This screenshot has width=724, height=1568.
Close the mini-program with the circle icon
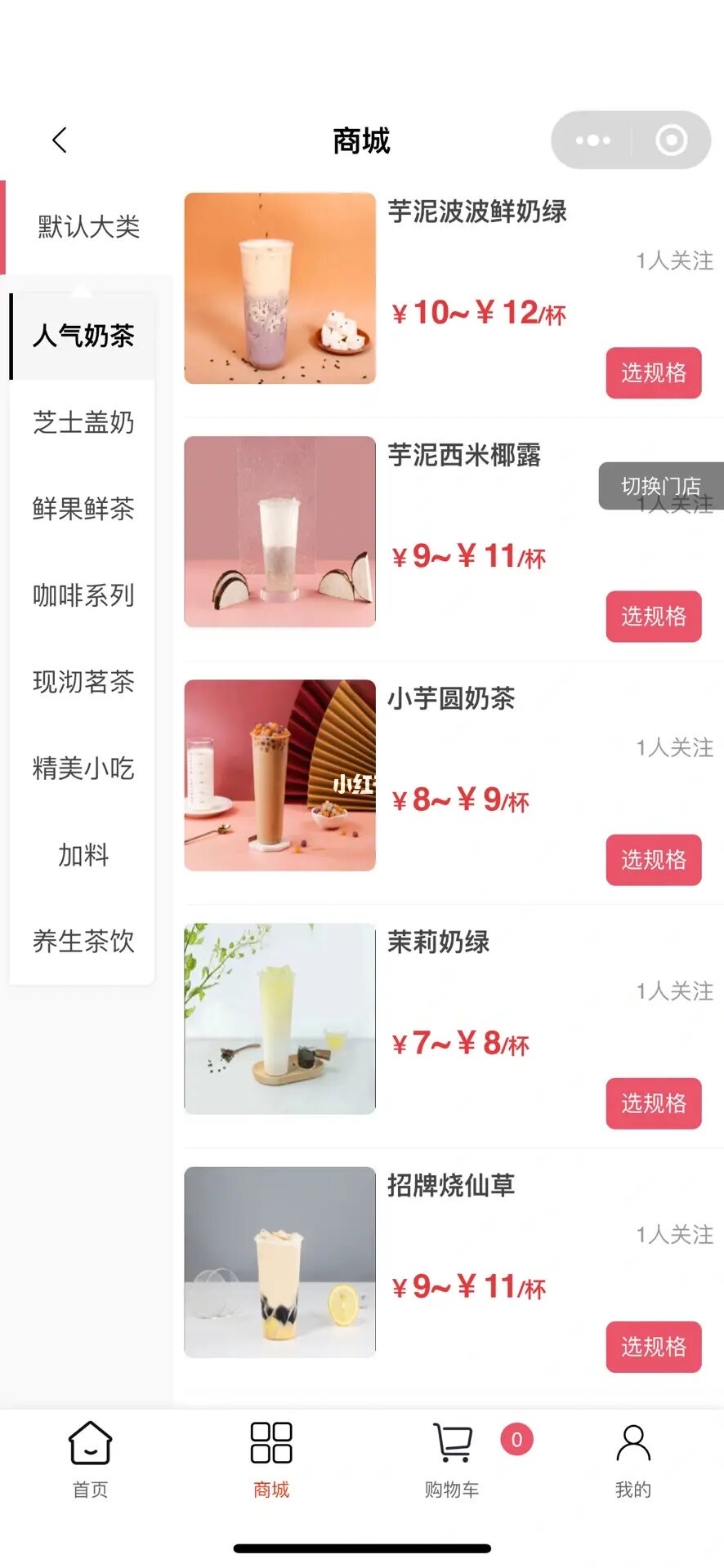[671, 140]
